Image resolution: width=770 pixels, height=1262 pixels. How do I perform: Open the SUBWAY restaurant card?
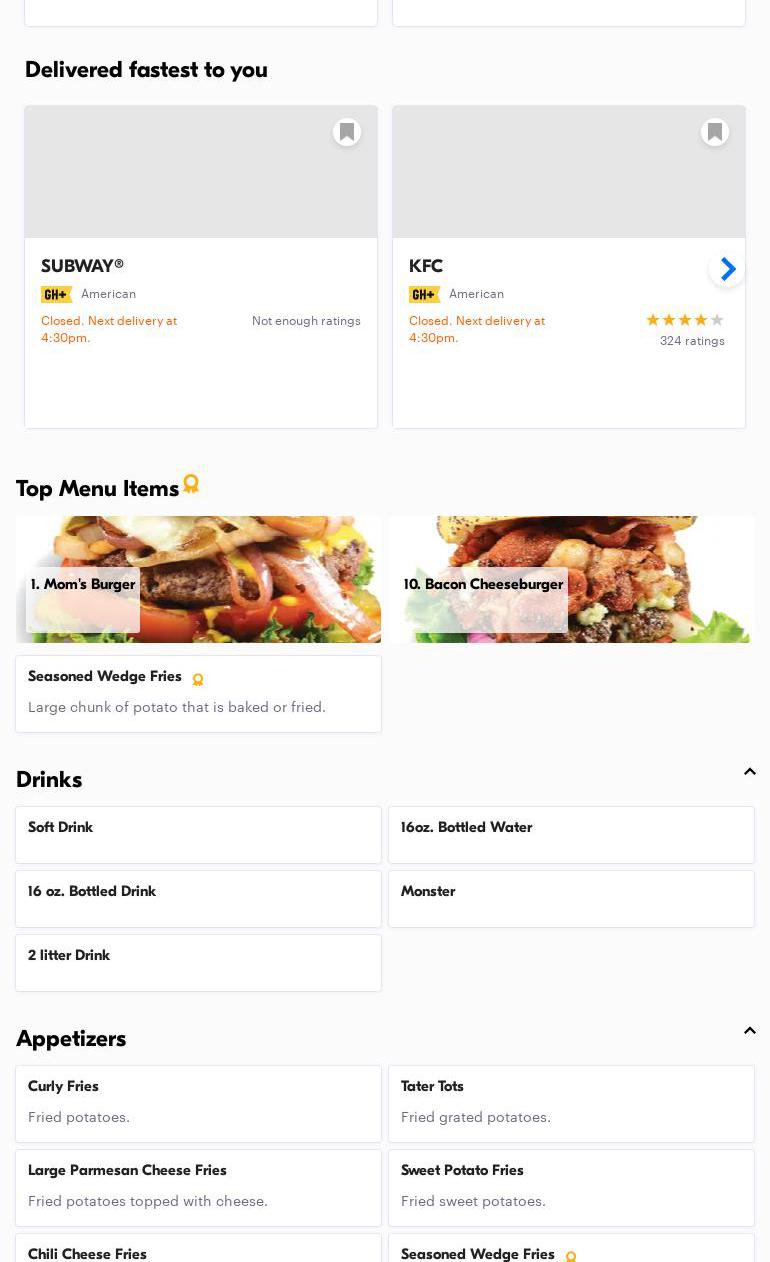coord(200,300)
